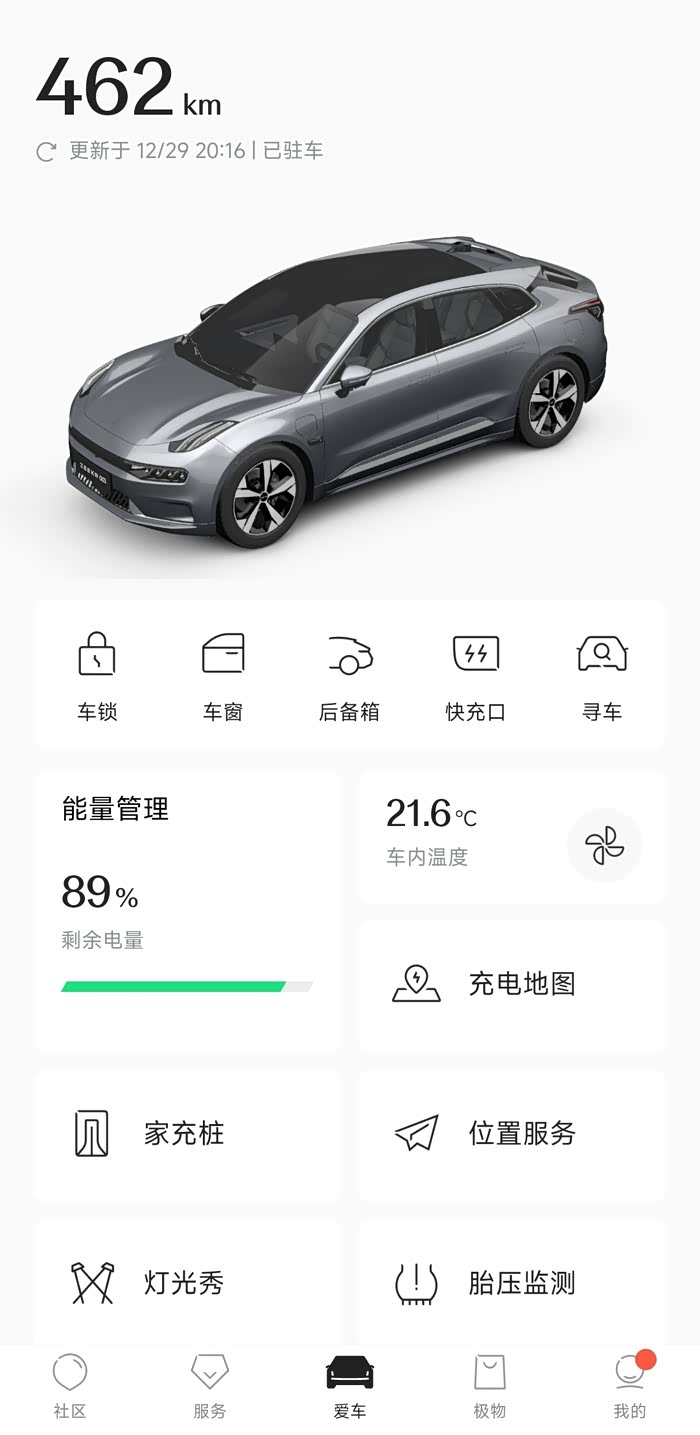Launch the 灯光秀 light show
This screenshot has width=700, height=1435.
tap(188, 1283)
